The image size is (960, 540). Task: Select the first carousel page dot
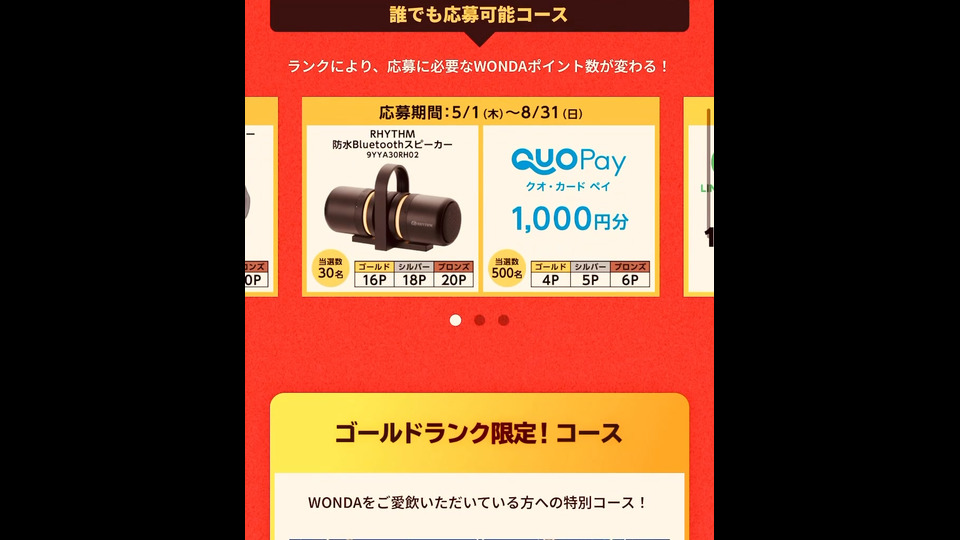pyautogui.click(x=455, y=320)
